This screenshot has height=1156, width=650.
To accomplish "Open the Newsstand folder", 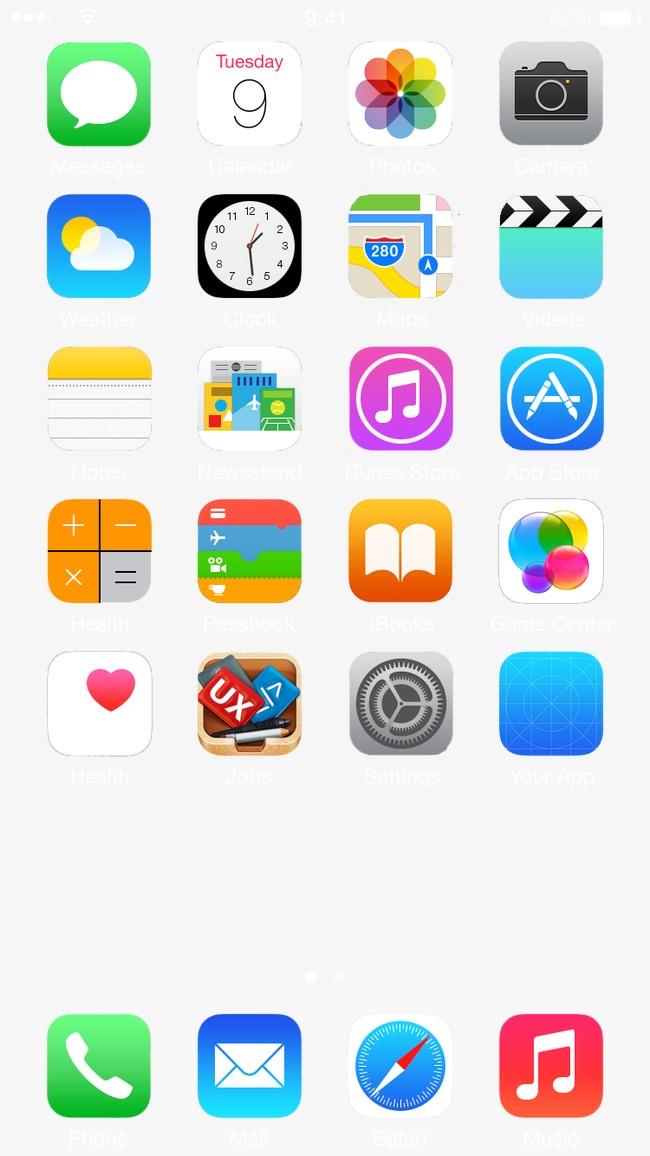I will (x=250, y=398).
